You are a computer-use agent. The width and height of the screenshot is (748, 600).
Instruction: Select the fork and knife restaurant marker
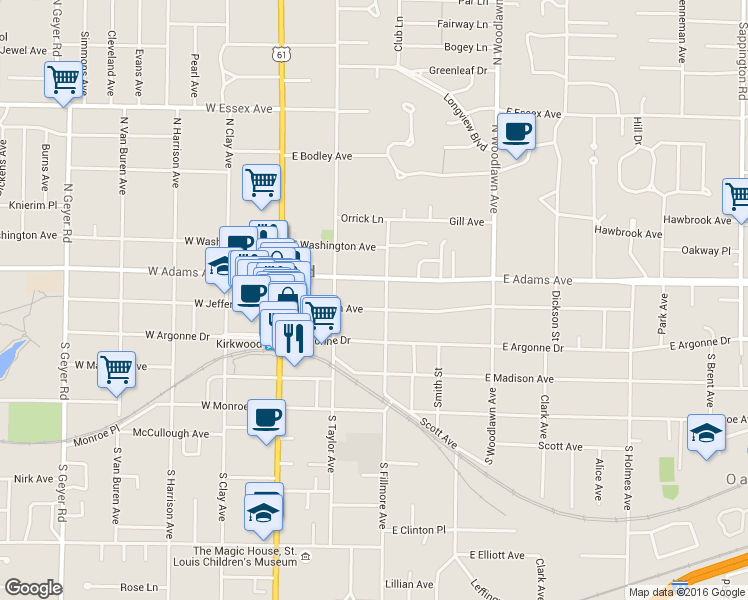(x=293, y=335)
